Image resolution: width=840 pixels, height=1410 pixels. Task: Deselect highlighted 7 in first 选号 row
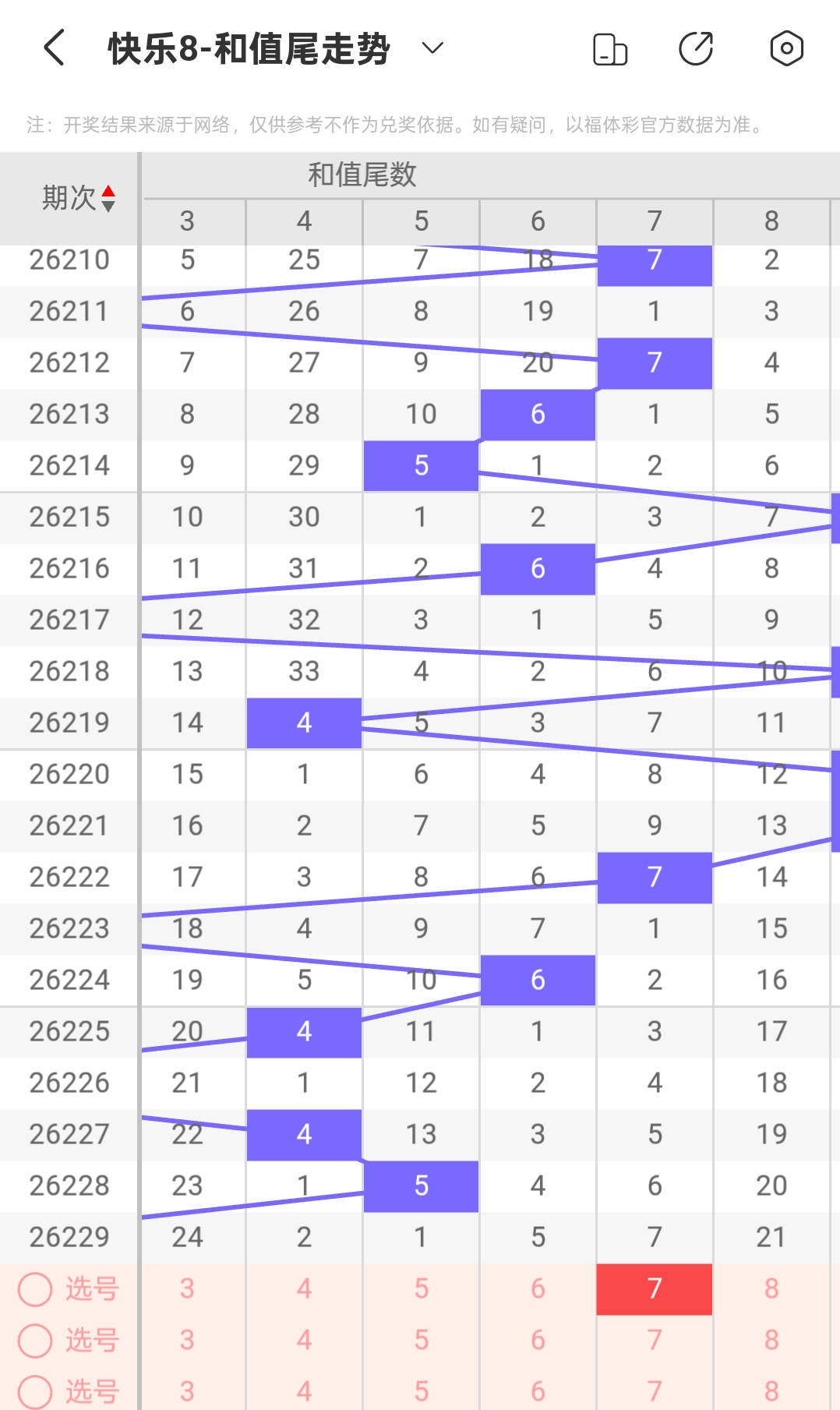click(x=655, y=1289)
